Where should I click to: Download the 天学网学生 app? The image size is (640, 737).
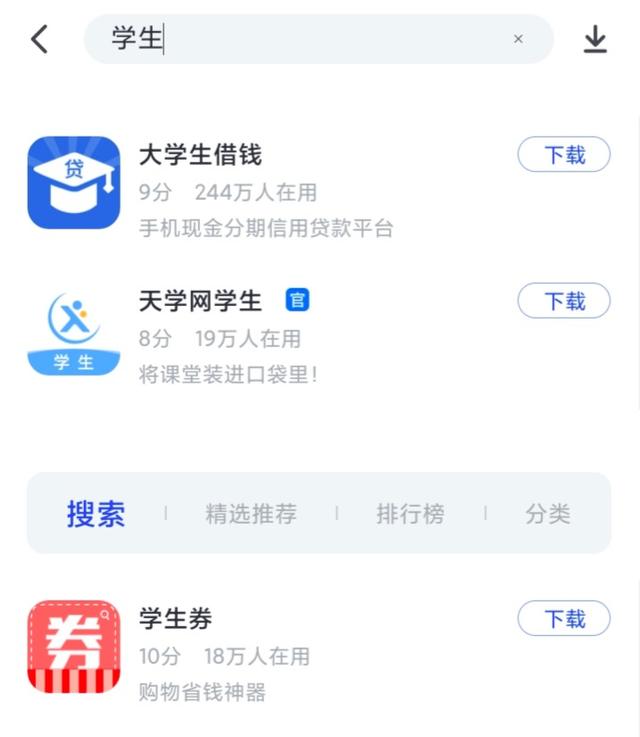pyautogui.click(x=563, y=301)
